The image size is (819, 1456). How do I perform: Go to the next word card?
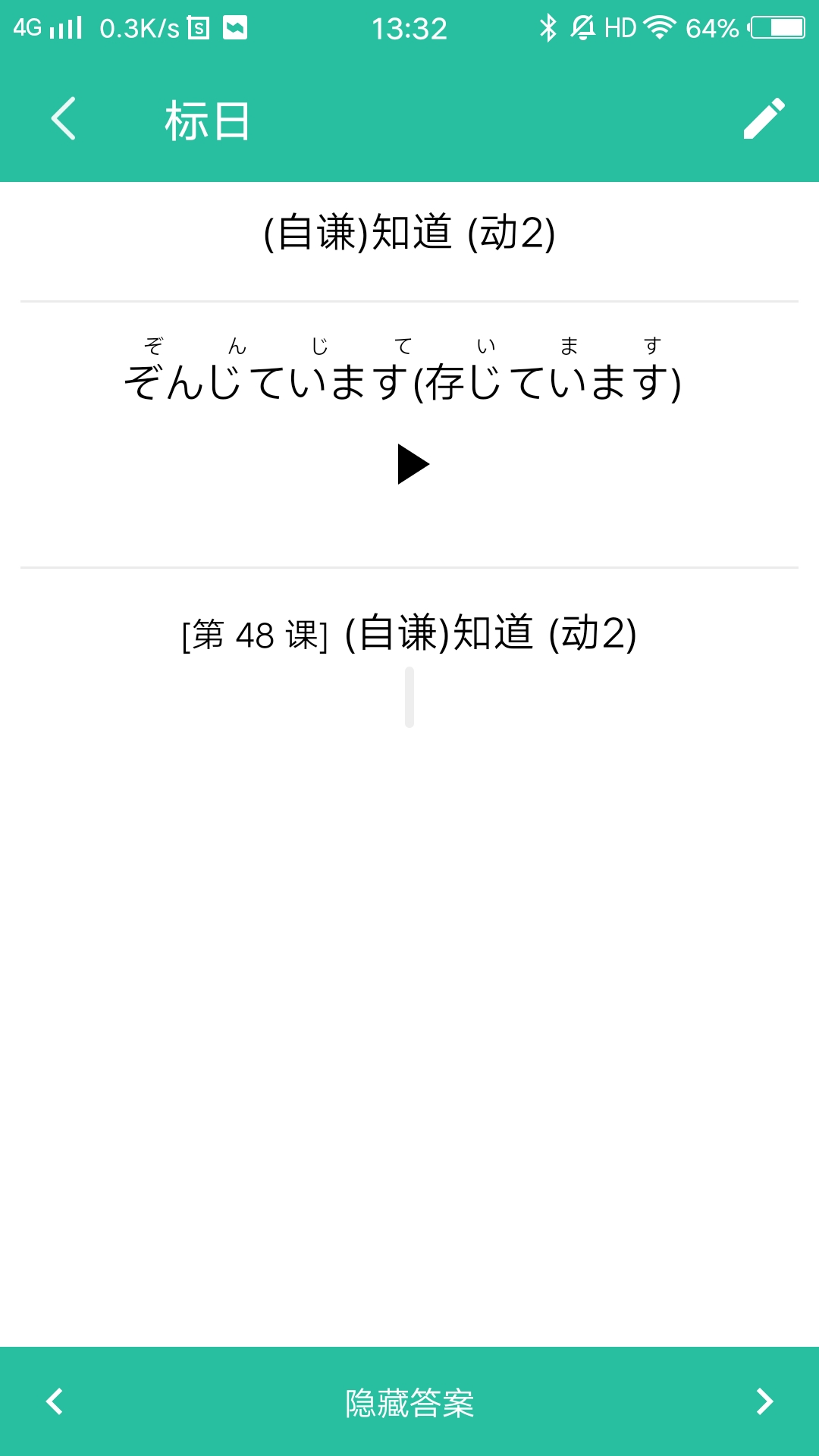[x=764, y=1401]
